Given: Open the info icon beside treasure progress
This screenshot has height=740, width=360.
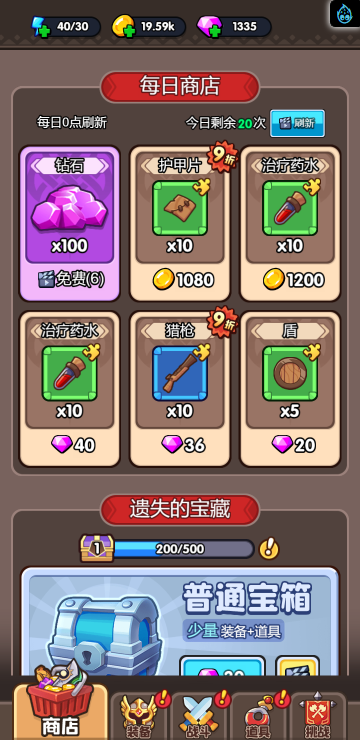Looking at the screenshot, I should (269, 549).
